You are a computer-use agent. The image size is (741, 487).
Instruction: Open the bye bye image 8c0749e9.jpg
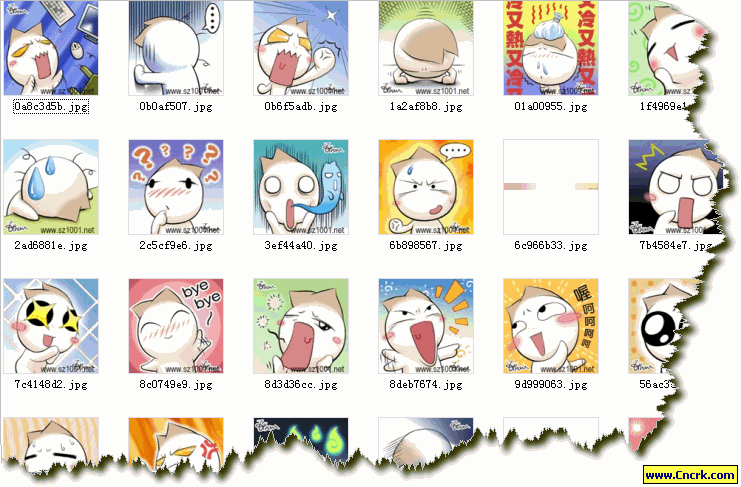click(176, 326)
